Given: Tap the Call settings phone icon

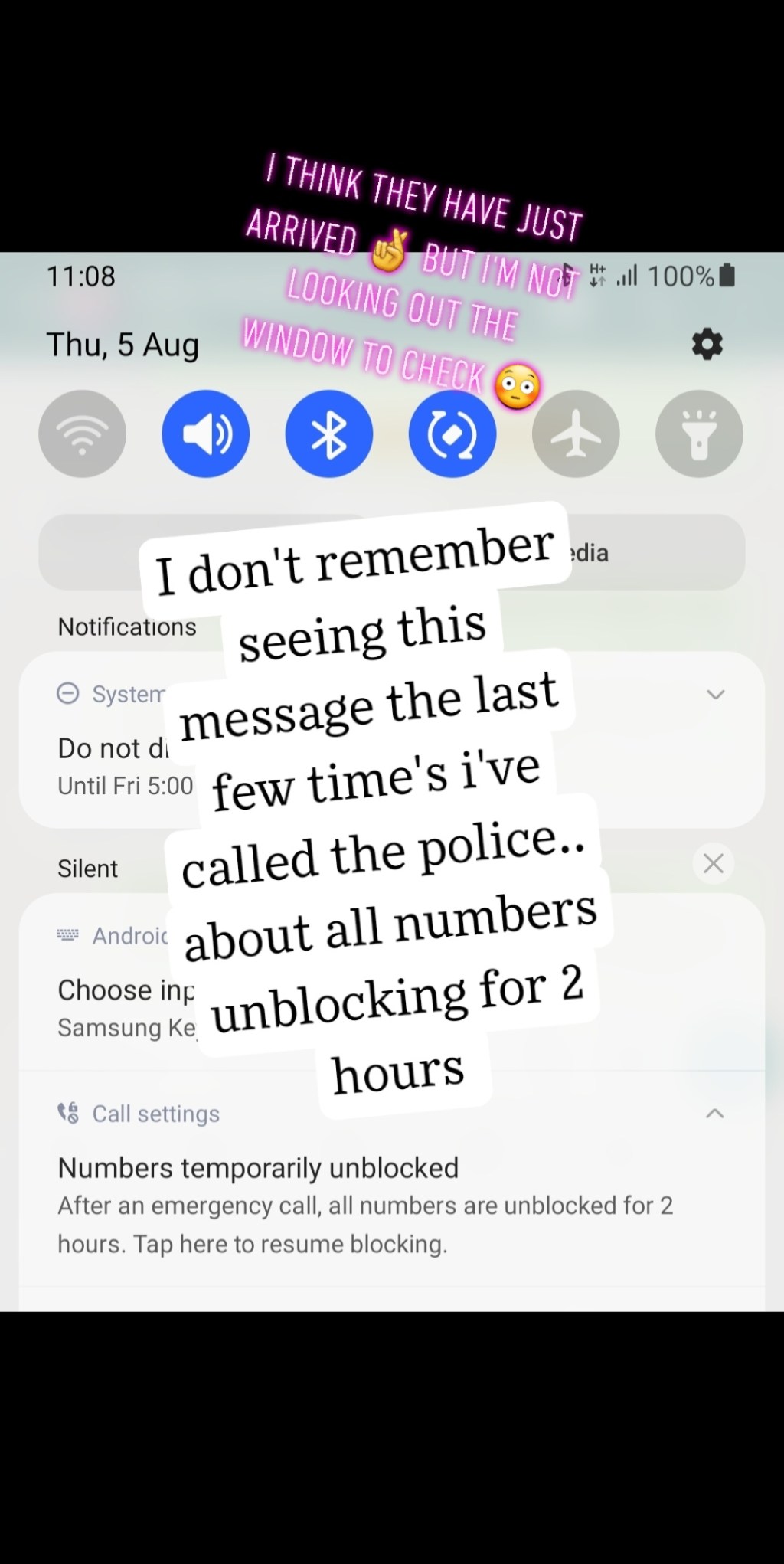Looking at the screenshot, I should point(67,1114).
